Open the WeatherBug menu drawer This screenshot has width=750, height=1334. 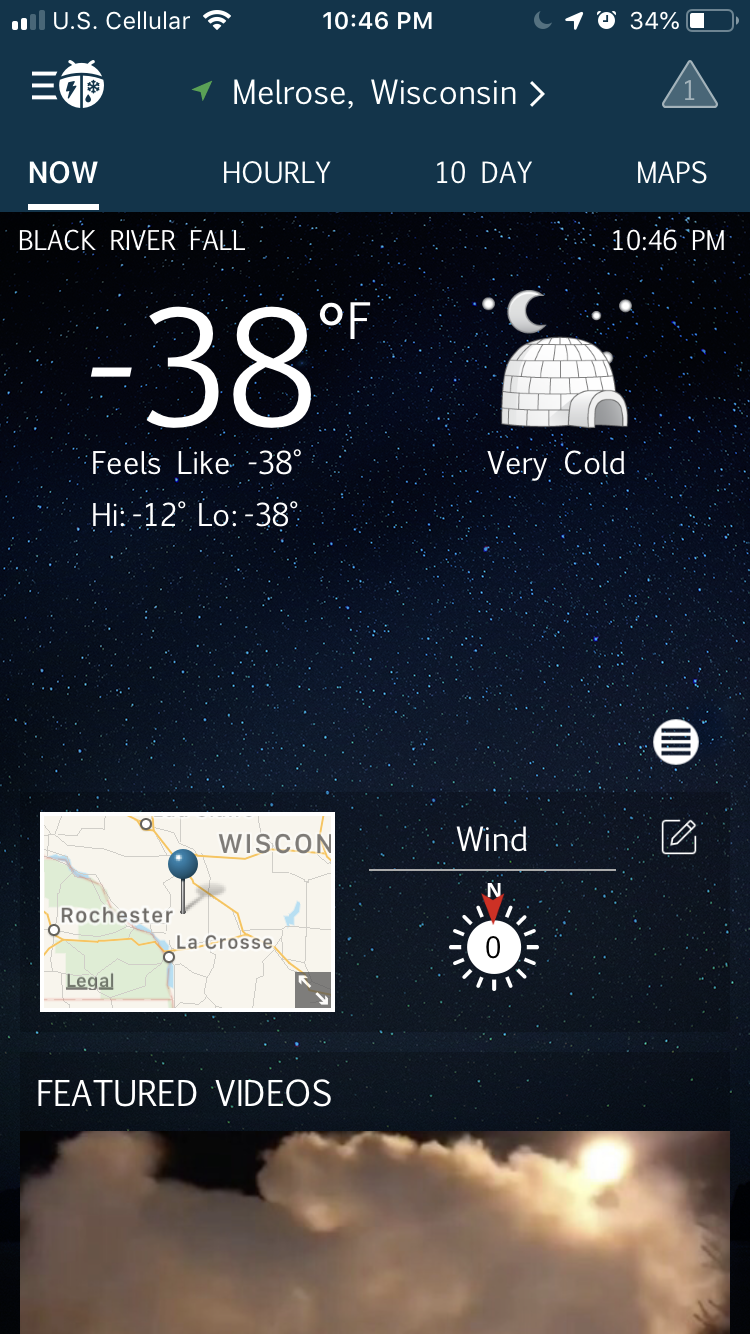tap(67, 86)
